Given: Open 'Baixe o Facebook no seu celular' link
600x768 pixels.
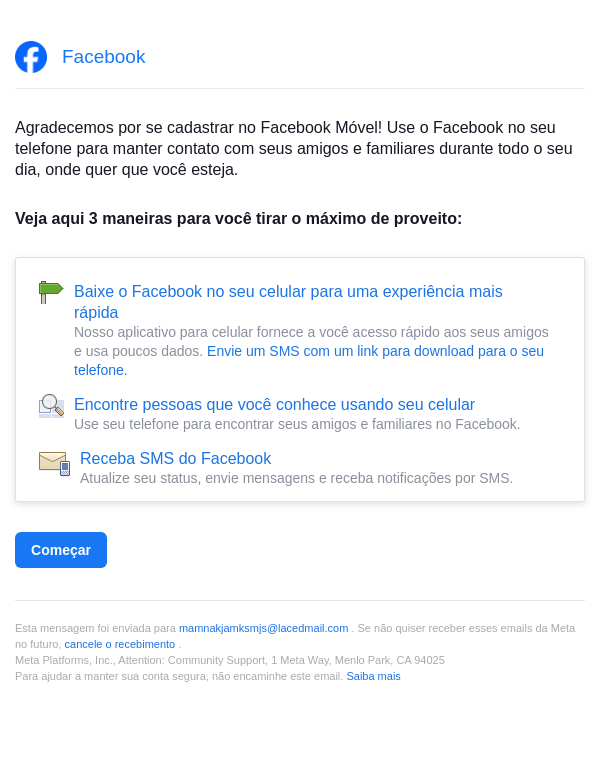Looking at the screenshot, I should point(288,292).
